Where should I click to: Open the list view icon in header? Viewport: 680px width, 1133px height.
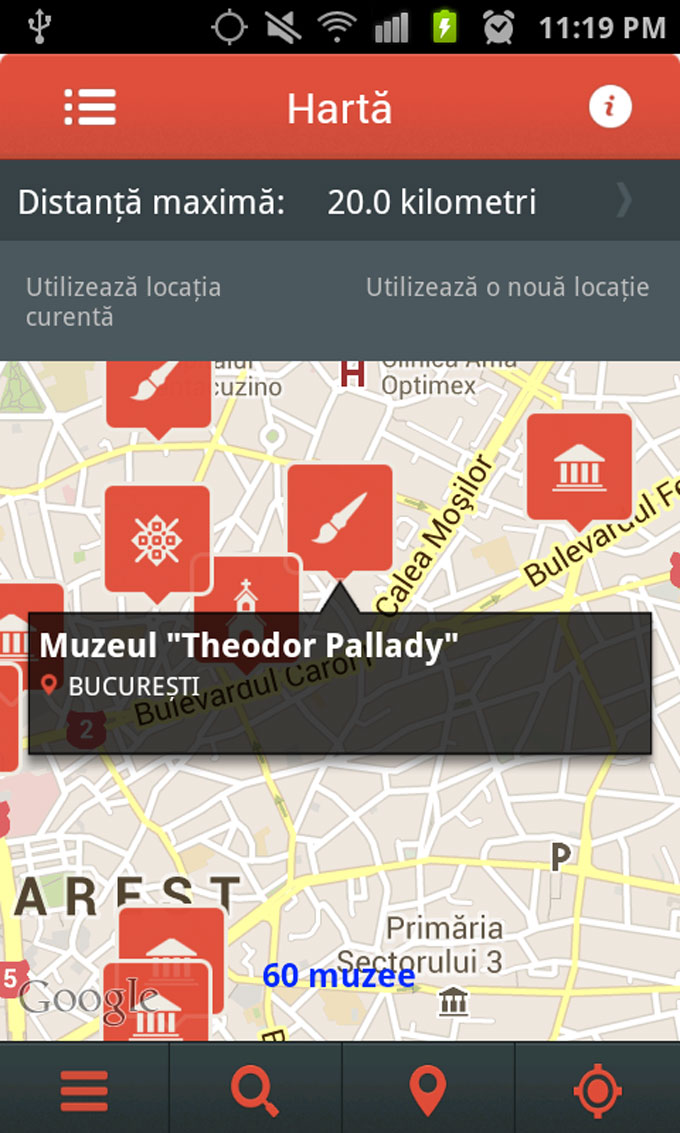click(90, 107)
